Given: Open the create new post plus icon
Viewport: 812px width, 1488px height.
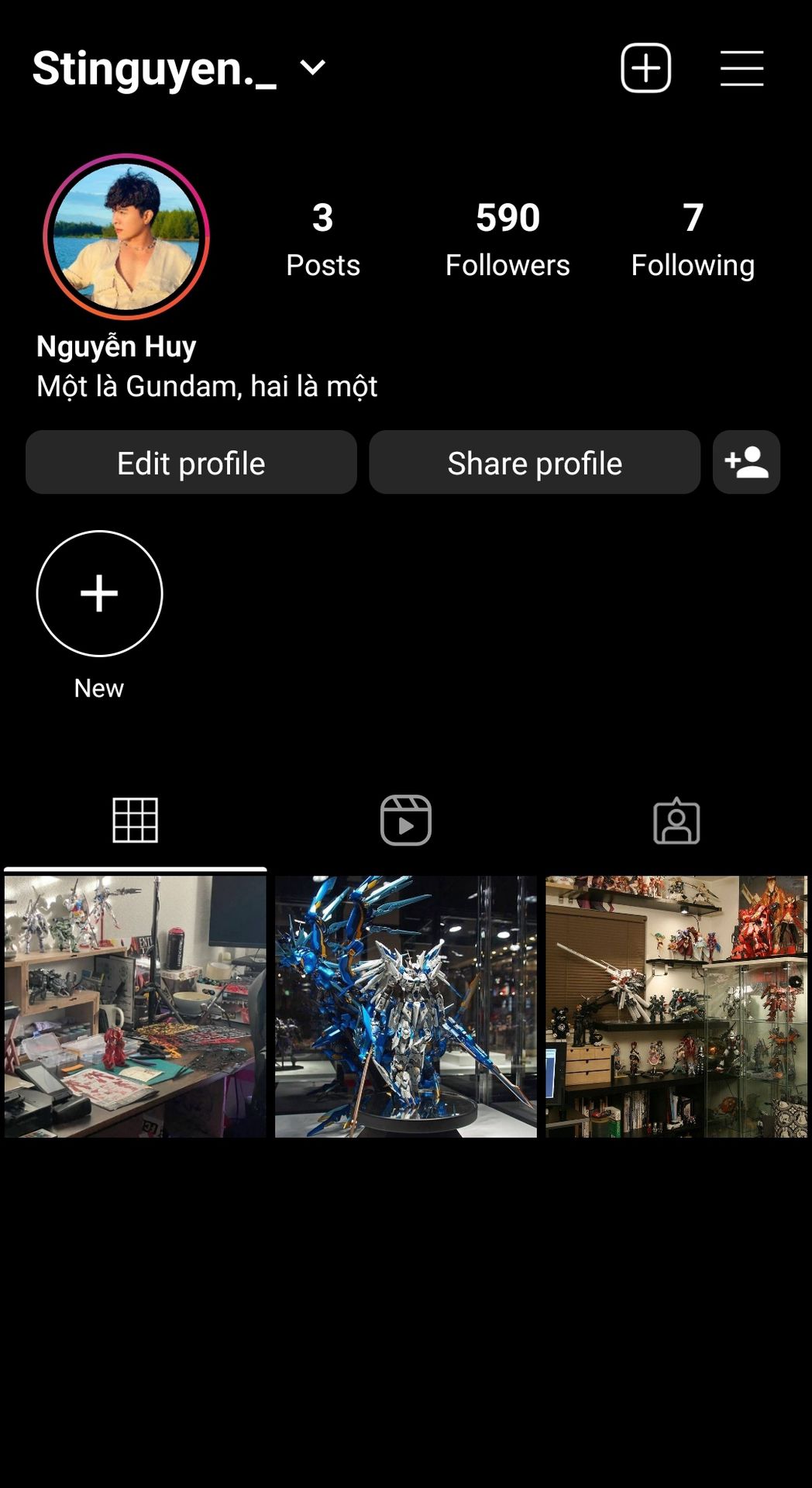Looking at the screenshot, I should point(645,68).
